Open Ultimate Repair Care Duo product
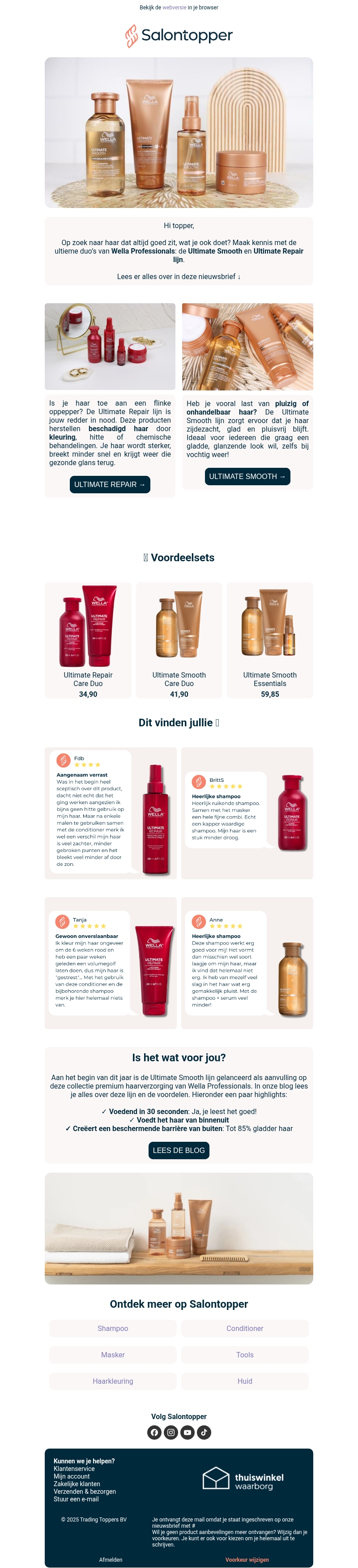 [x=88, y=639]
